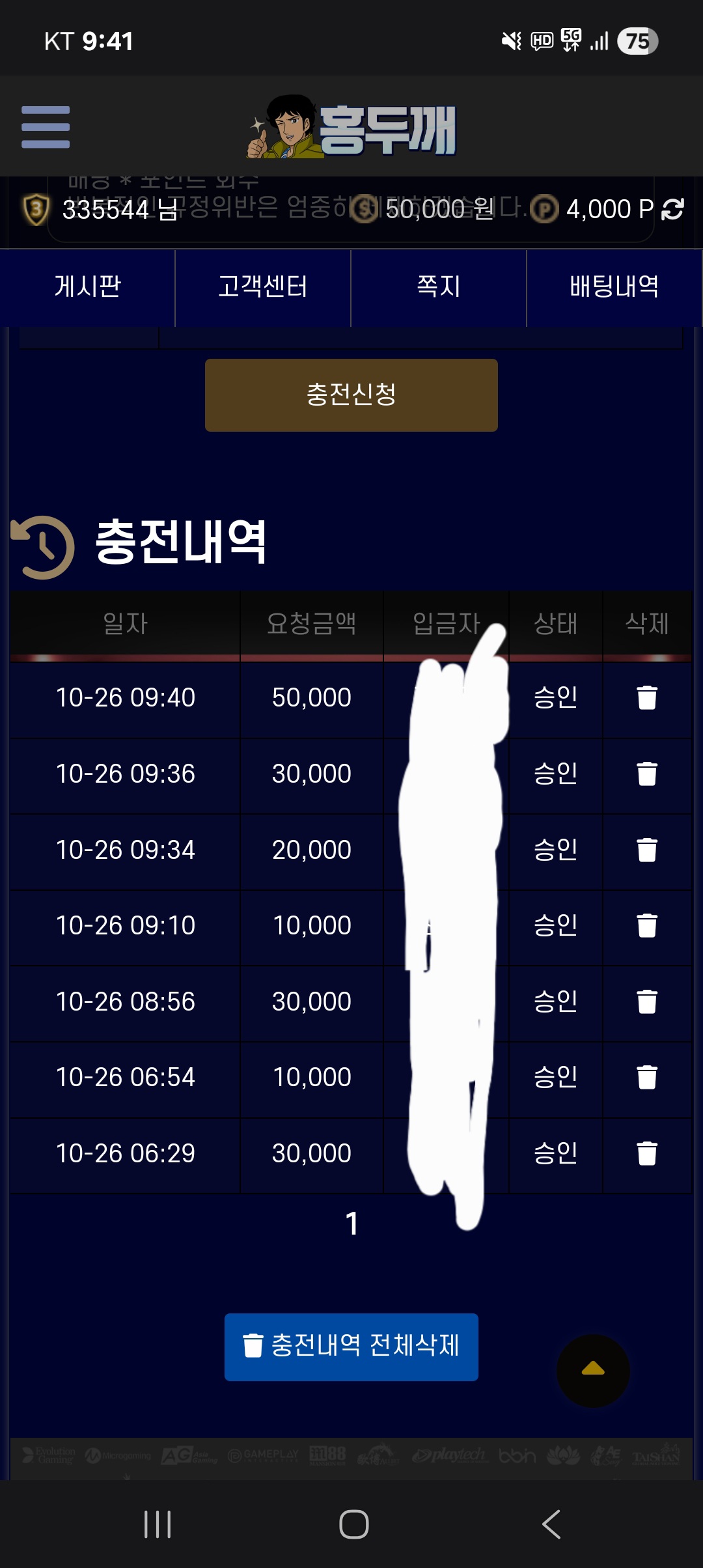Delete the 10-26 06:54 charge record
Image resolution: width=703 pixels, height=1568 pixels.
click(646, 1077)
